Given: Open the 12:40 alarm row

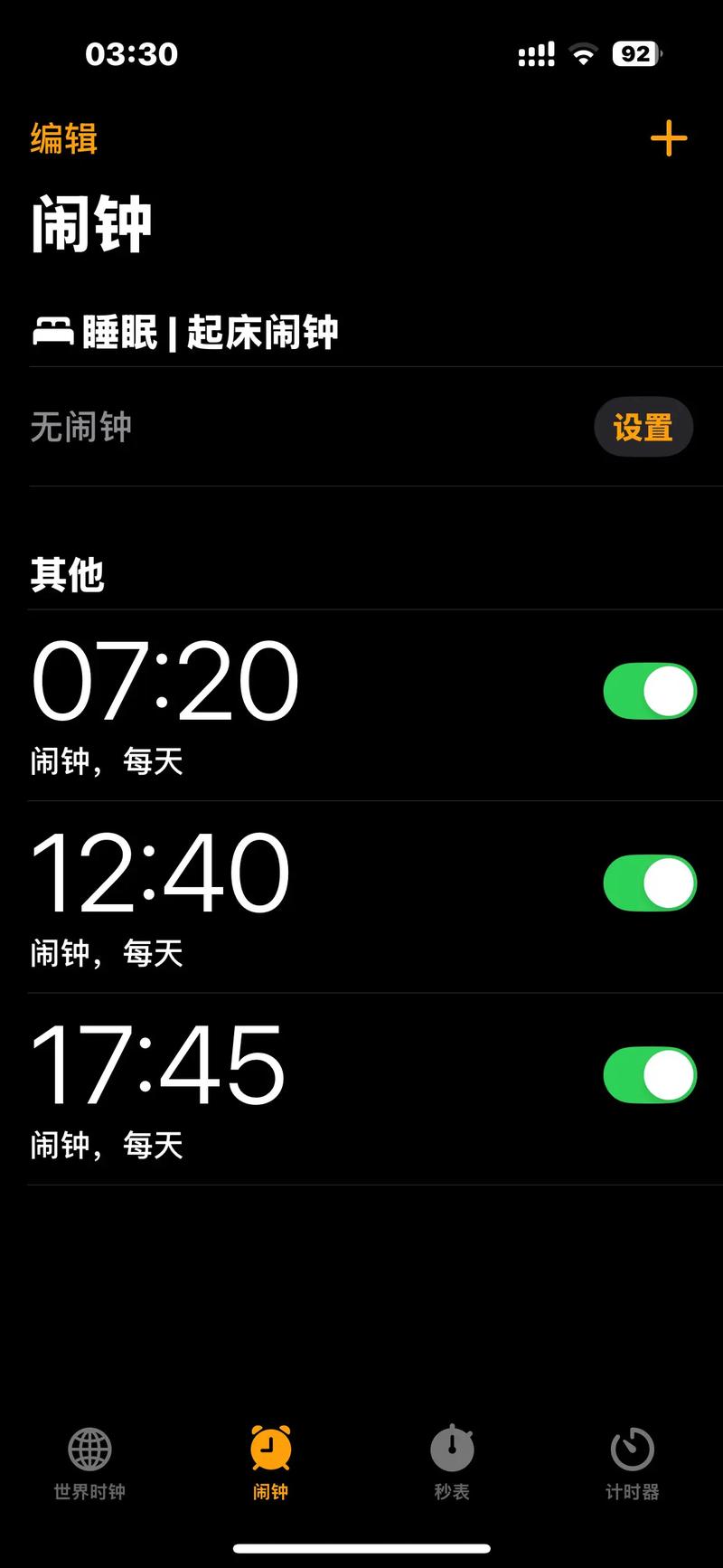Looking at the screenshot, I should pos(226,897).
